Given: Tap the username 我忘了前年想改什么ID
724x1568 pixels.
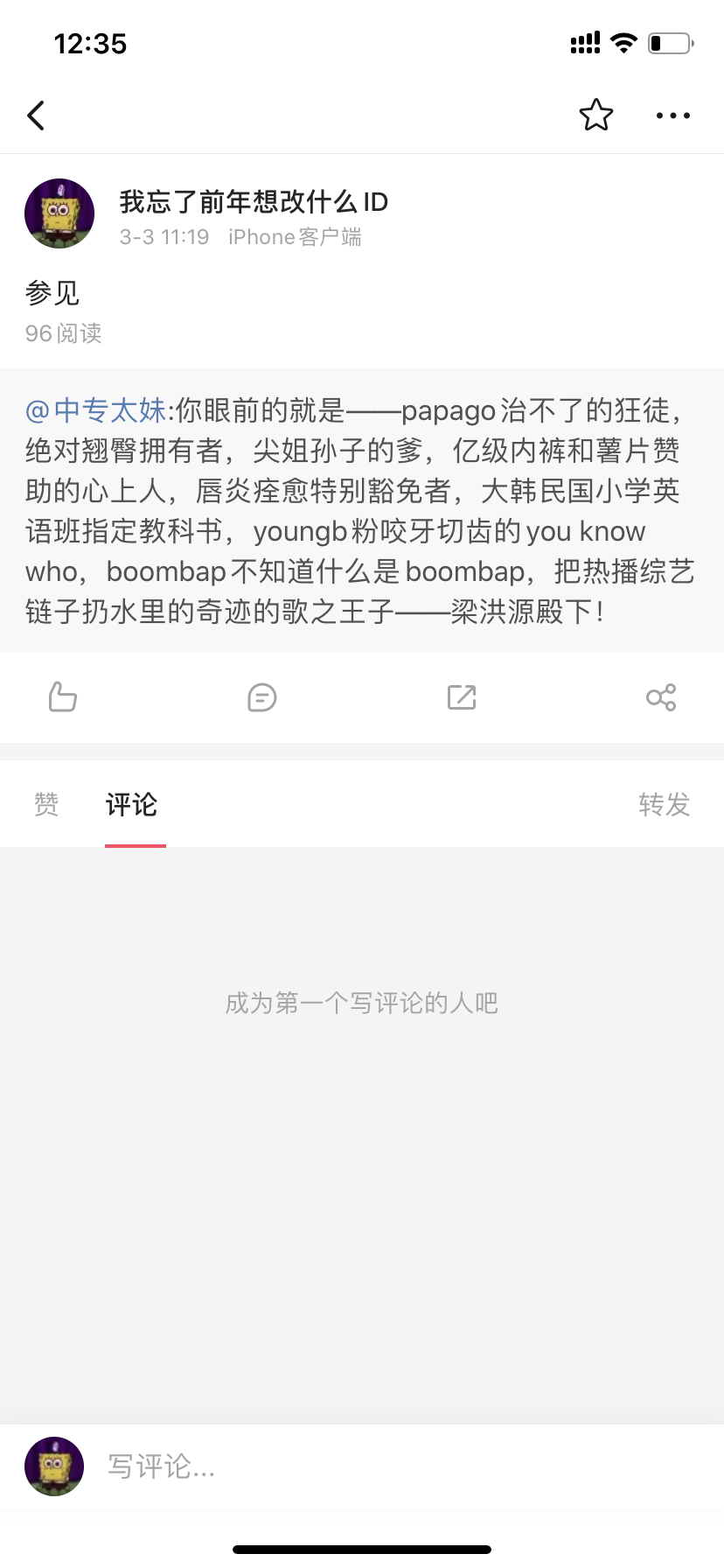Looking at the screenshot, I should coord(254,202).
